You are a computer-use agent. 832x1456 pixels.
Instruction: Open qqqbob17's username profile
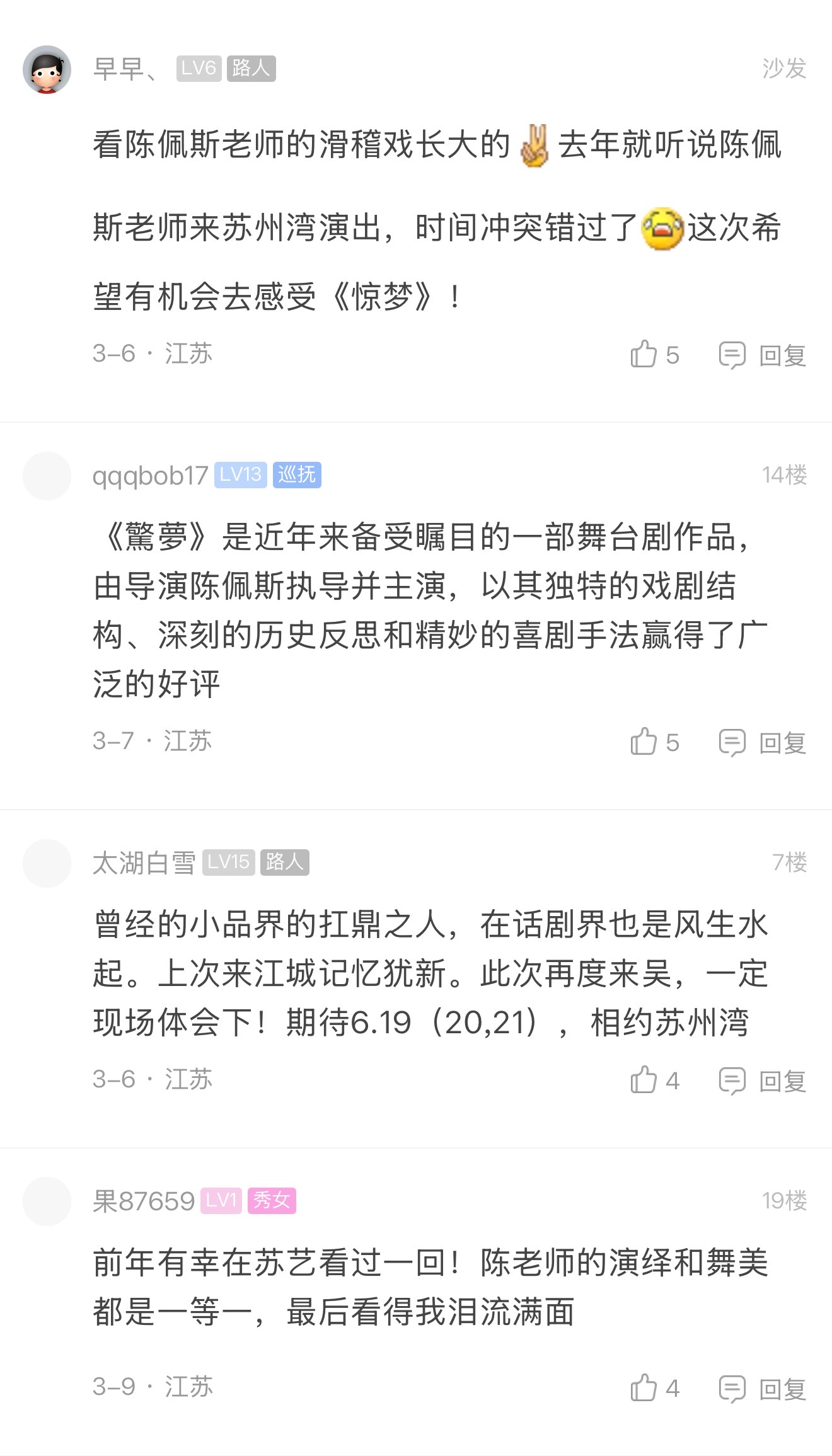coord(149,476)
